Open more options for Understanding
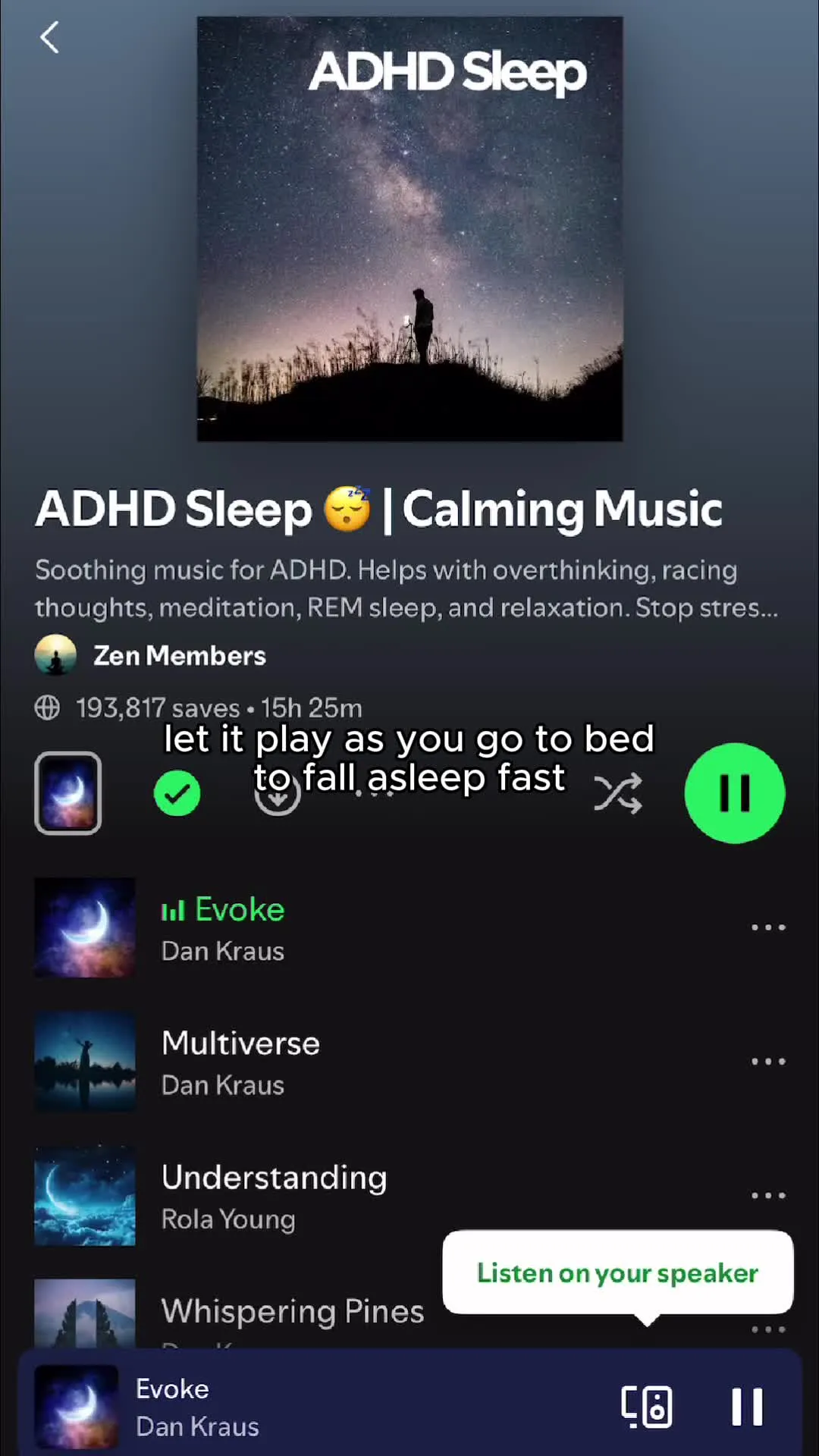This screenshot has height=1456, width=819. pos(767,1196)
